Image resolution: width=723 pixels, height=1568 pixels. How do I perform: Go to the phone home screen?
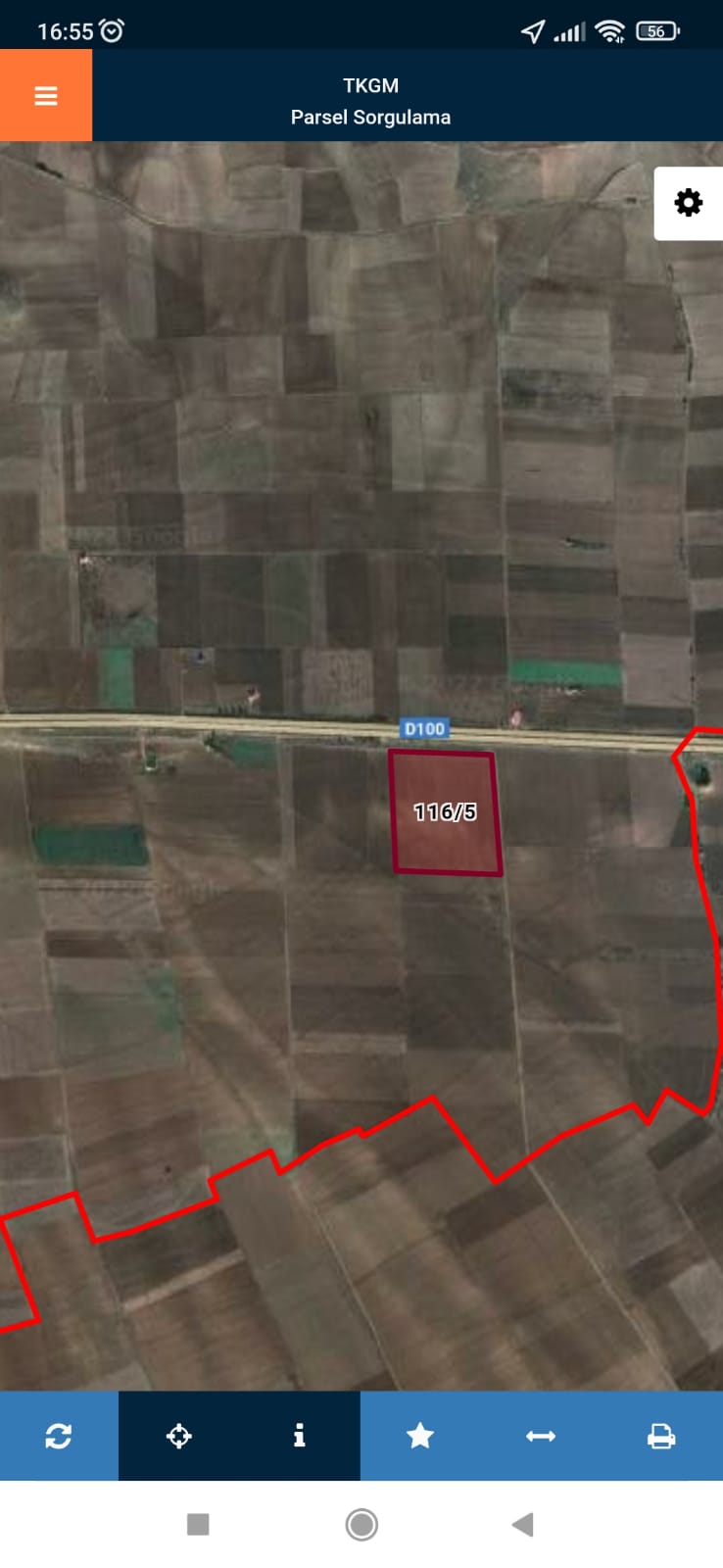[x=361, y=1524]
